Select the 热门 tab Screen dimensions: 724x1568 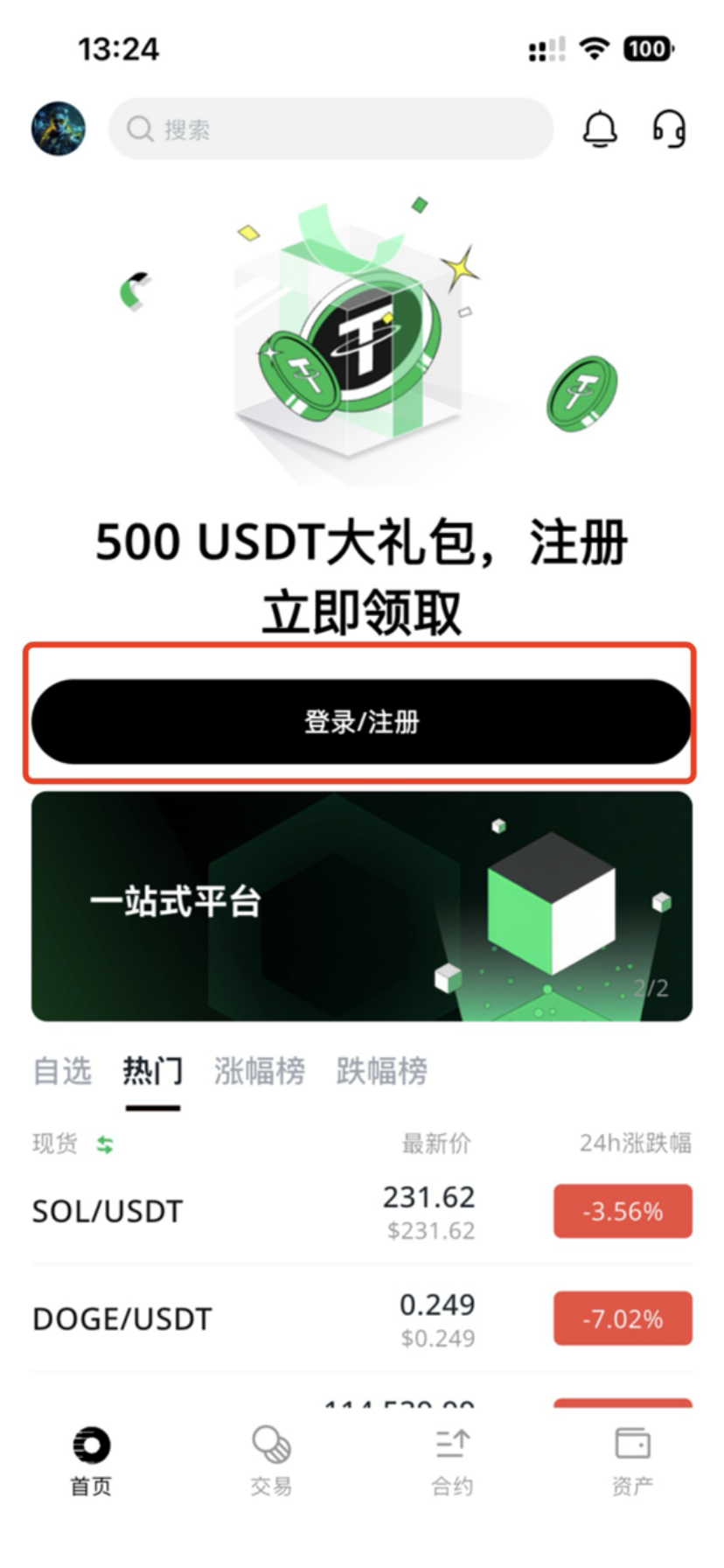[153, 1071]
